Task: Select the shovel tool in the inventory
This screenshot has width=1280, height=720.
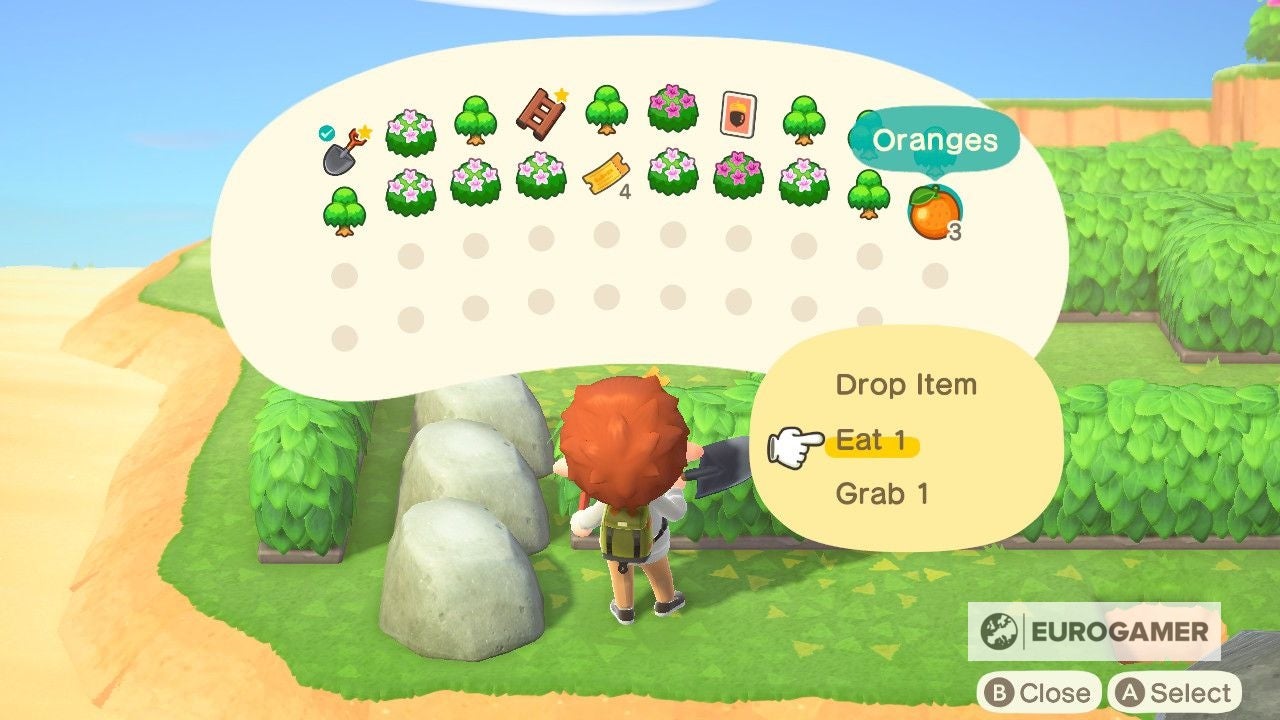Action: click(x=342, y=149)
